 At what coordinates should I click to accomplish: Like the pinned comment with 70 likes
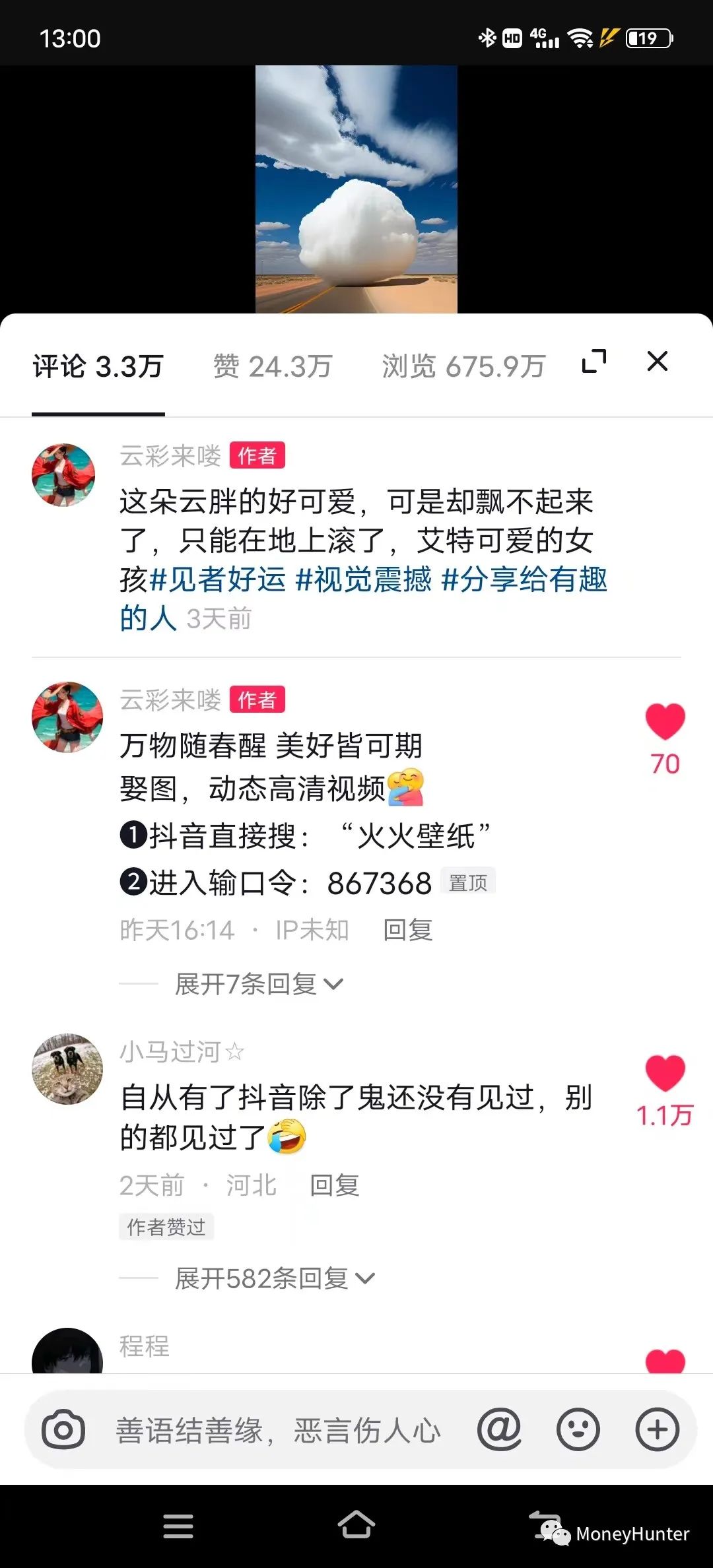[x=665, y=722]
